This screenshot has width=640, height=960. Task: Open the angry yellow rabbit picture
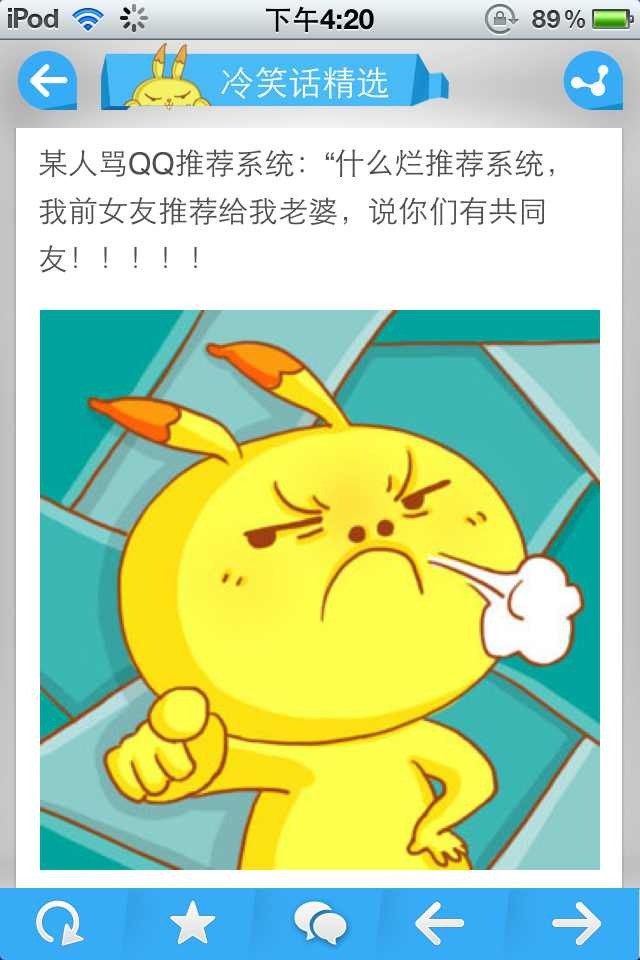pos(320,590)
